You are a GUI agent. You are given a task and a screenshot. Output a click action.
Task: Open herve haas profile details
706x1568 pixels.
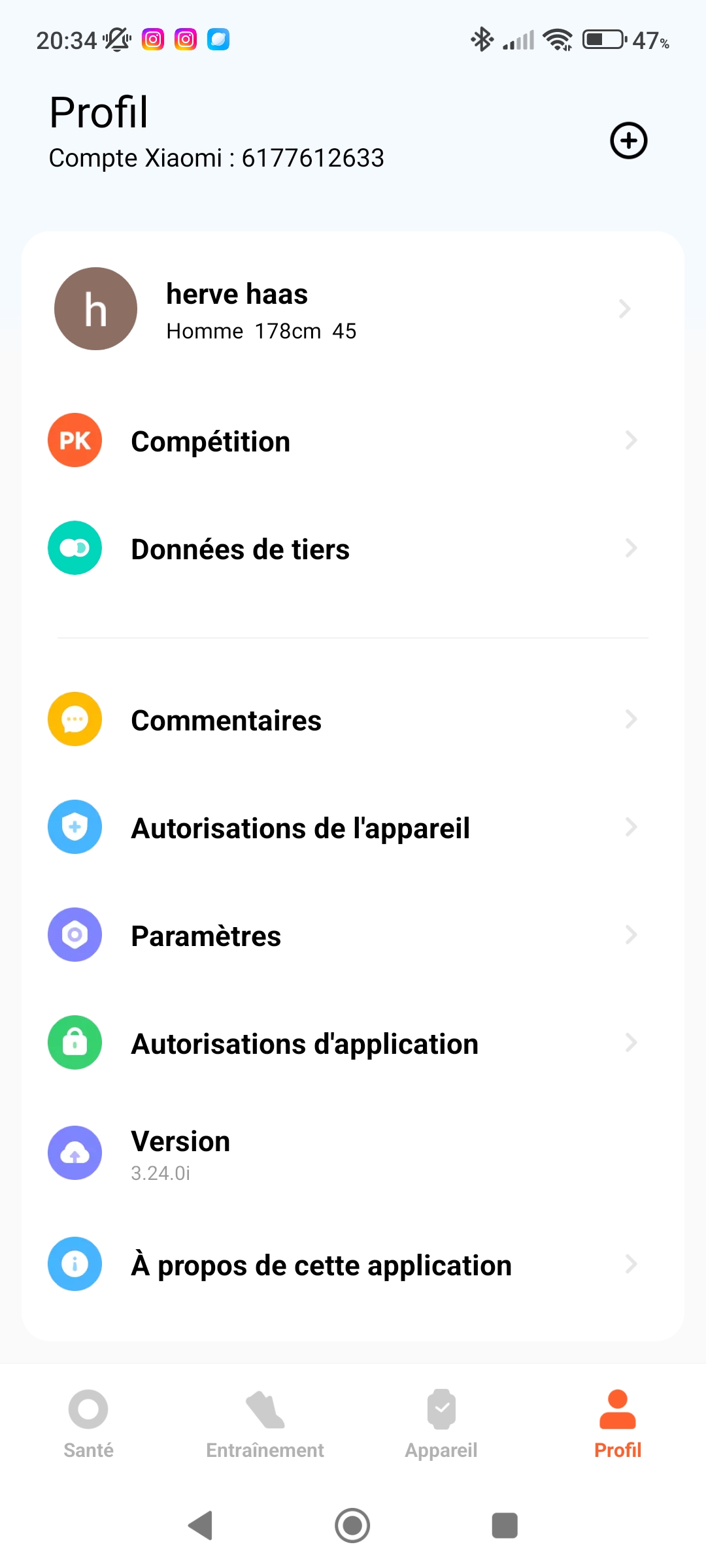tap(353, 309)
